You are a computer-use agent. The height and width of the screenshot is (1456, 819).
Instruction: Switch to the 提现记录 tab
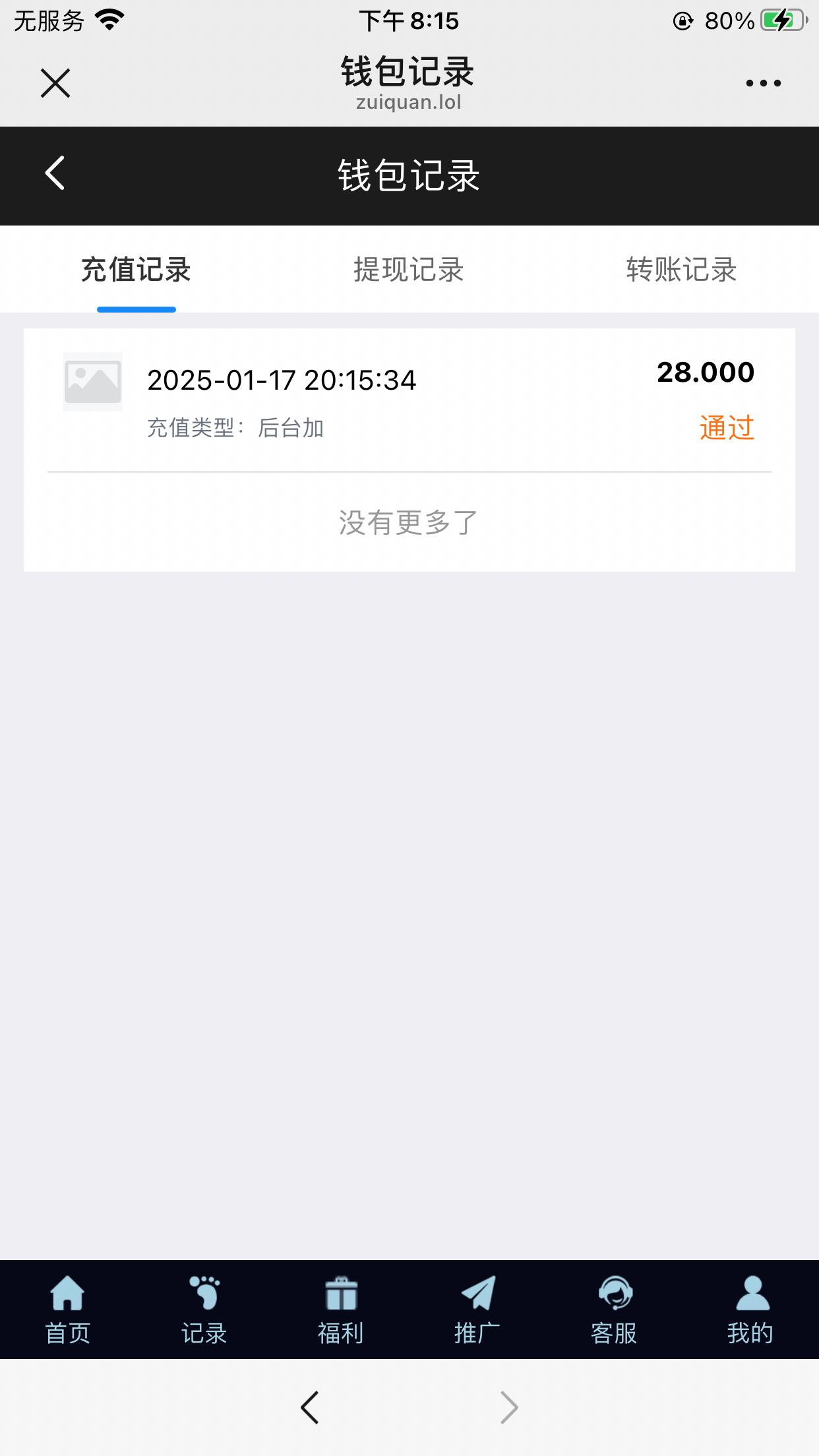point(409,270)
